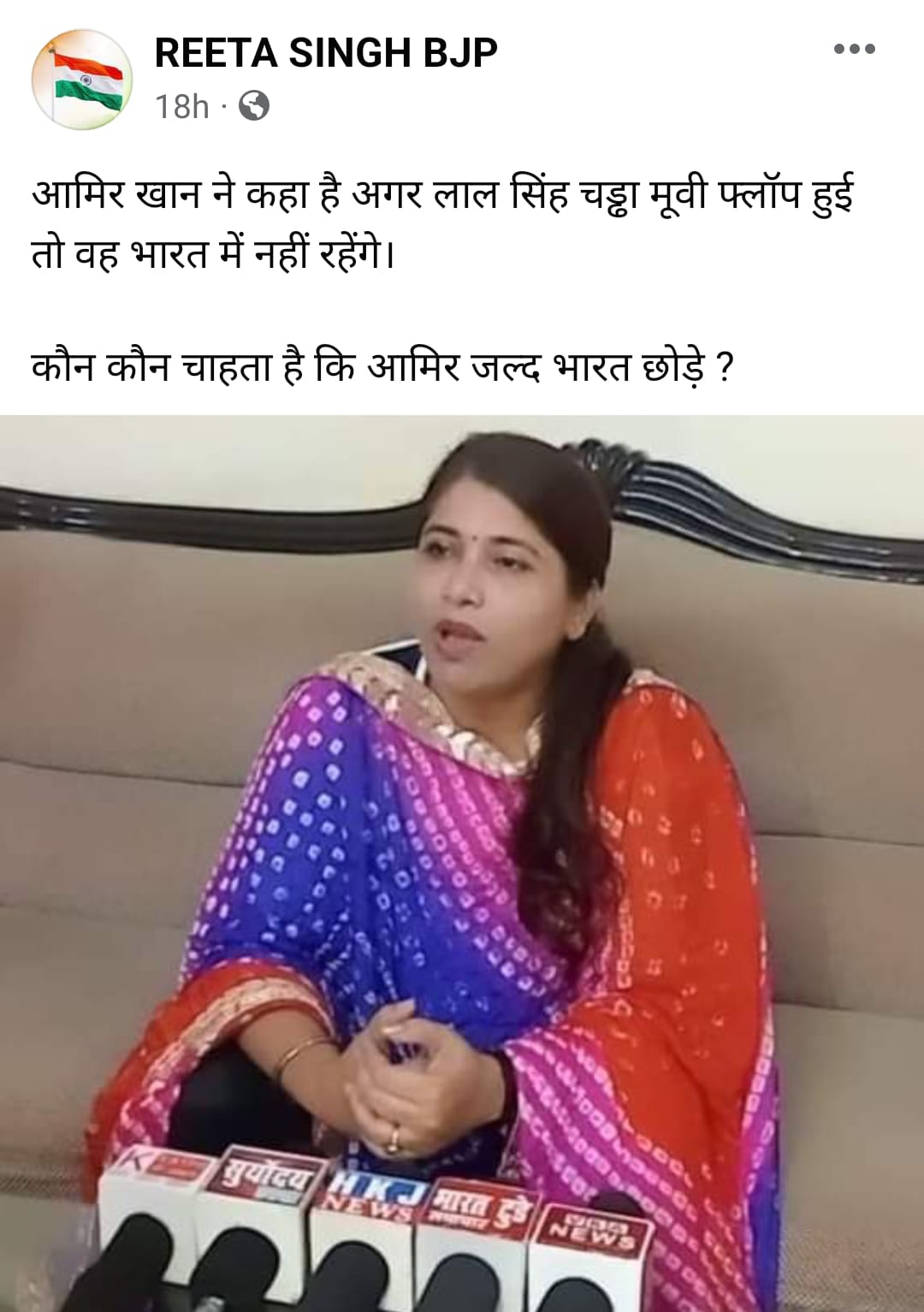Open the REETA SINGH BJP page name

pos(325,53)
